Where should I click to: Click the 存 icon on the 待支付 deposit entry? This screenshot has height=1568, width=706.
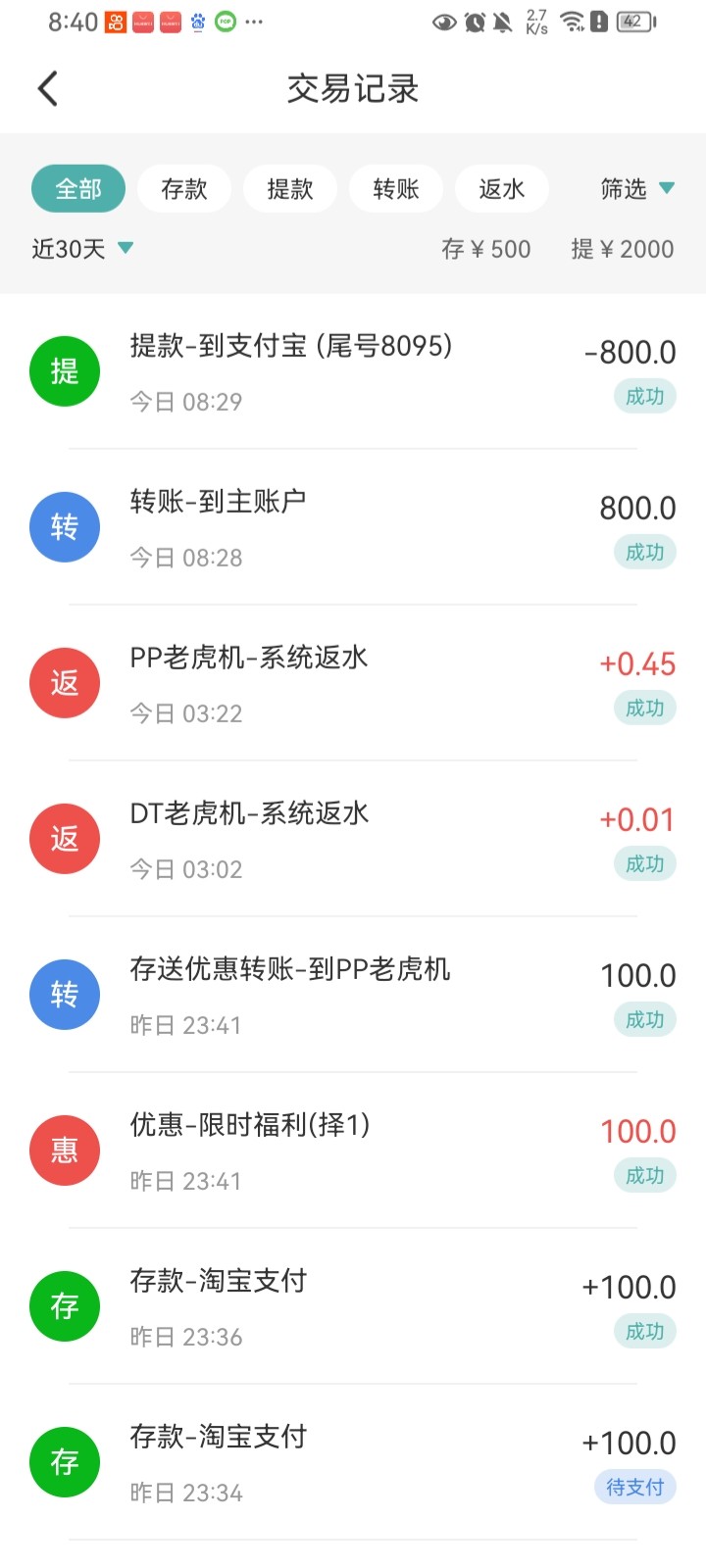[x=65, y=1461]
